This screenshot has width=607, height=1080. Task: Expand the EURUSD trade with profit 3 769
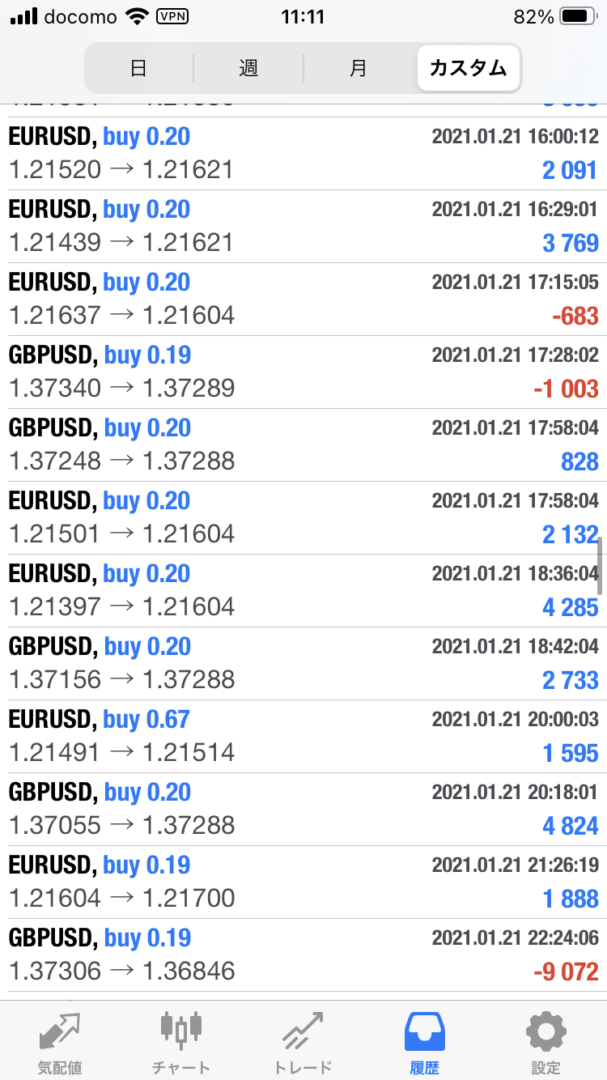pyautogui.click(x=303, y=226)
